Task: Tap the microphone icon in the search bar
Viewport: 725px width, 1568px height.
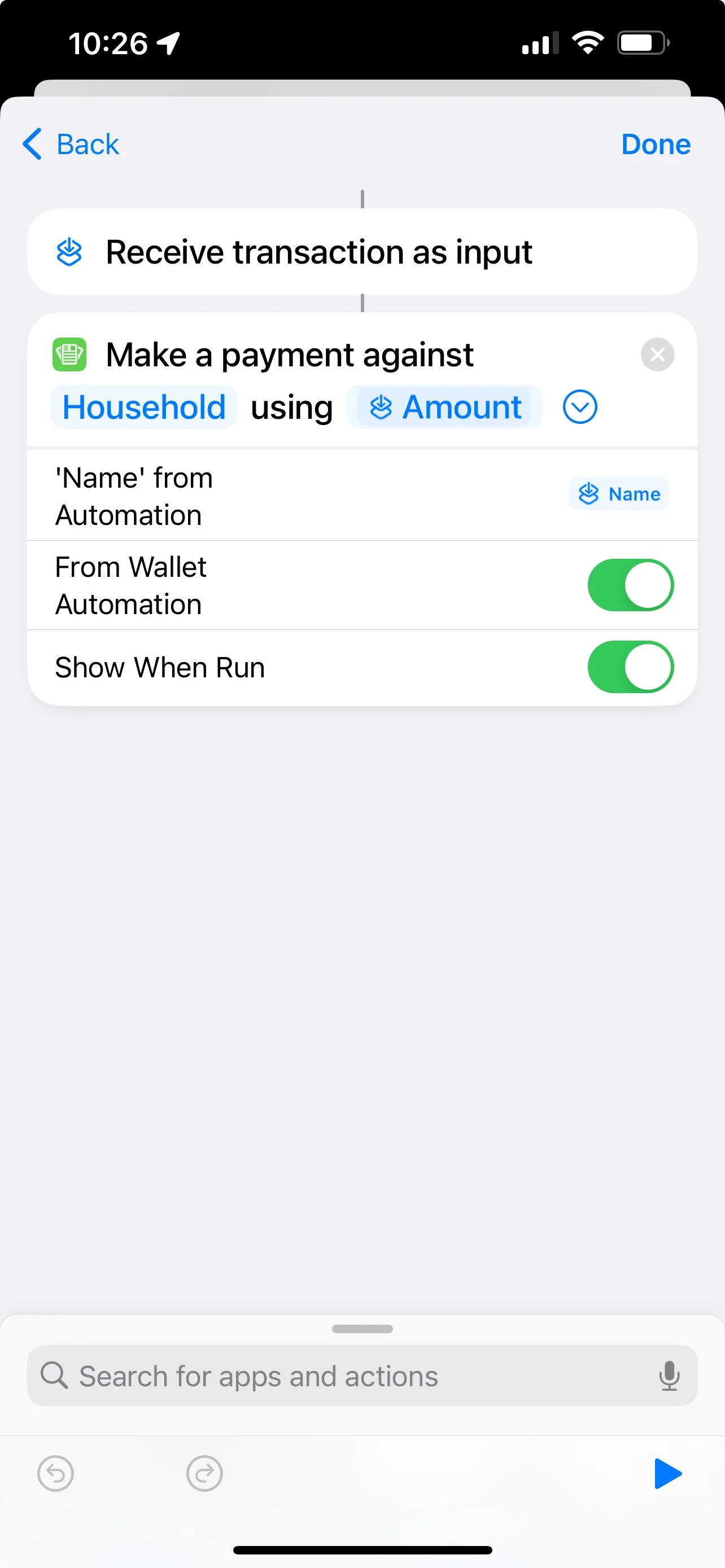Action: [x=670, y=1376]
